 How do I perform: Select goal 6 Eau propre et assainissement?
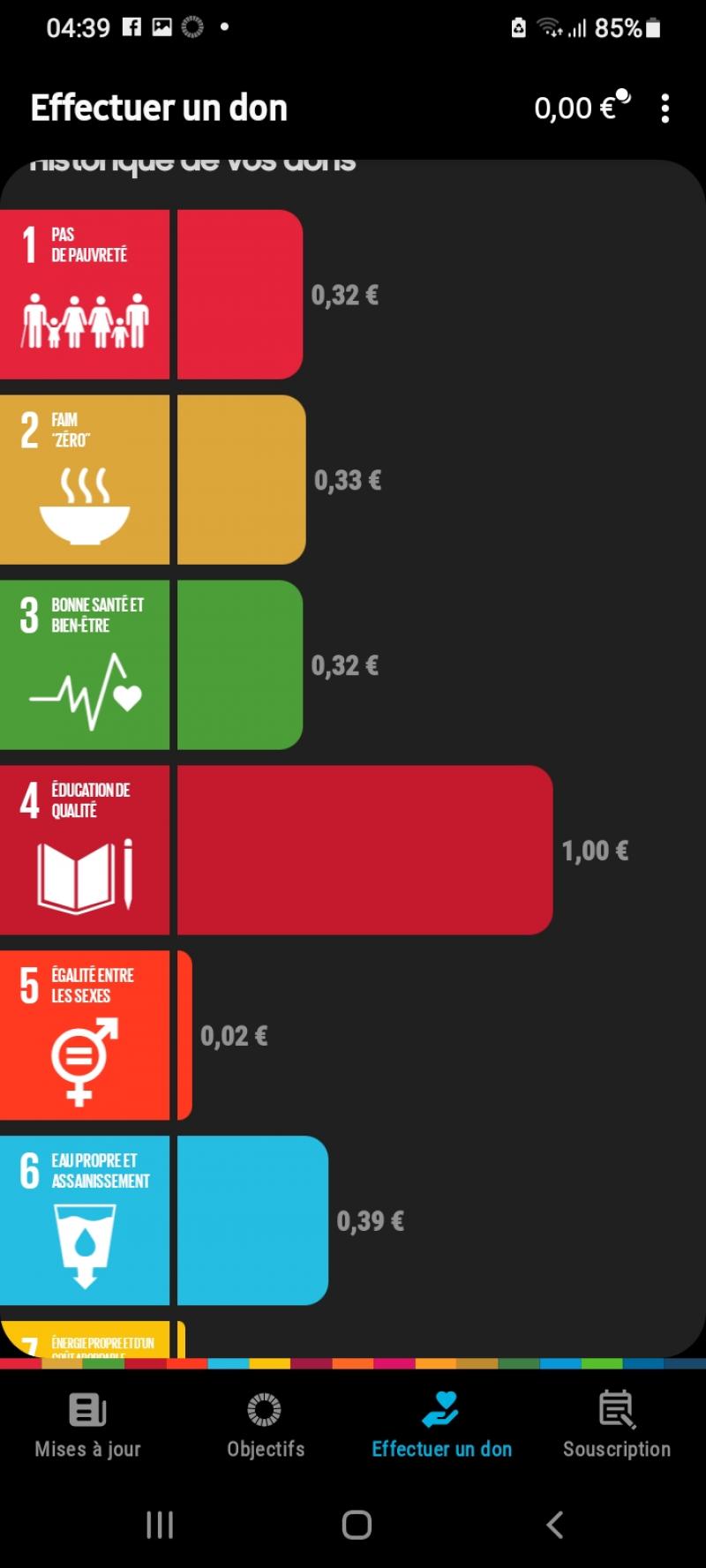coord(85,1221)
